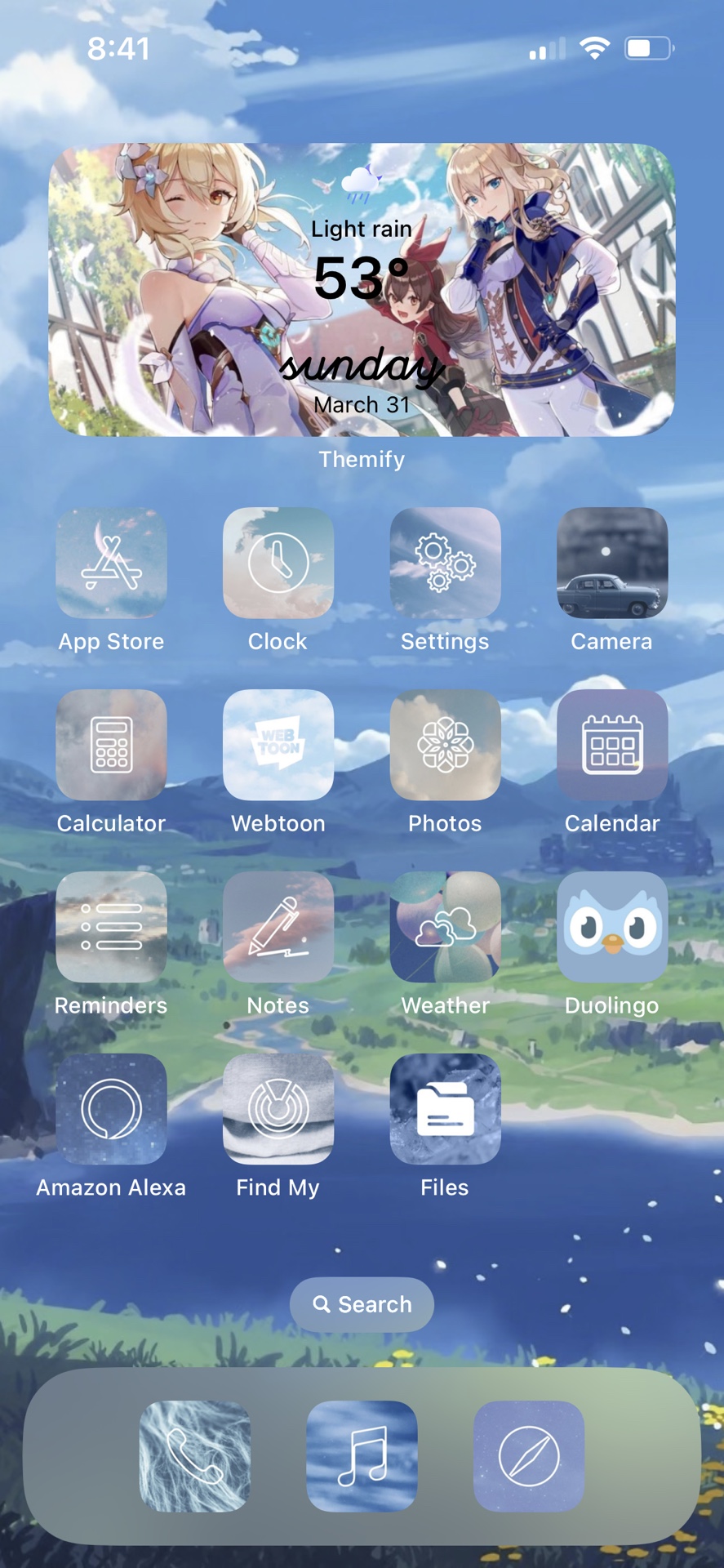The width and height of the screenshot is (724, 1568).
Task: Tap the Themify weather widget
Action: click(362, 290)
